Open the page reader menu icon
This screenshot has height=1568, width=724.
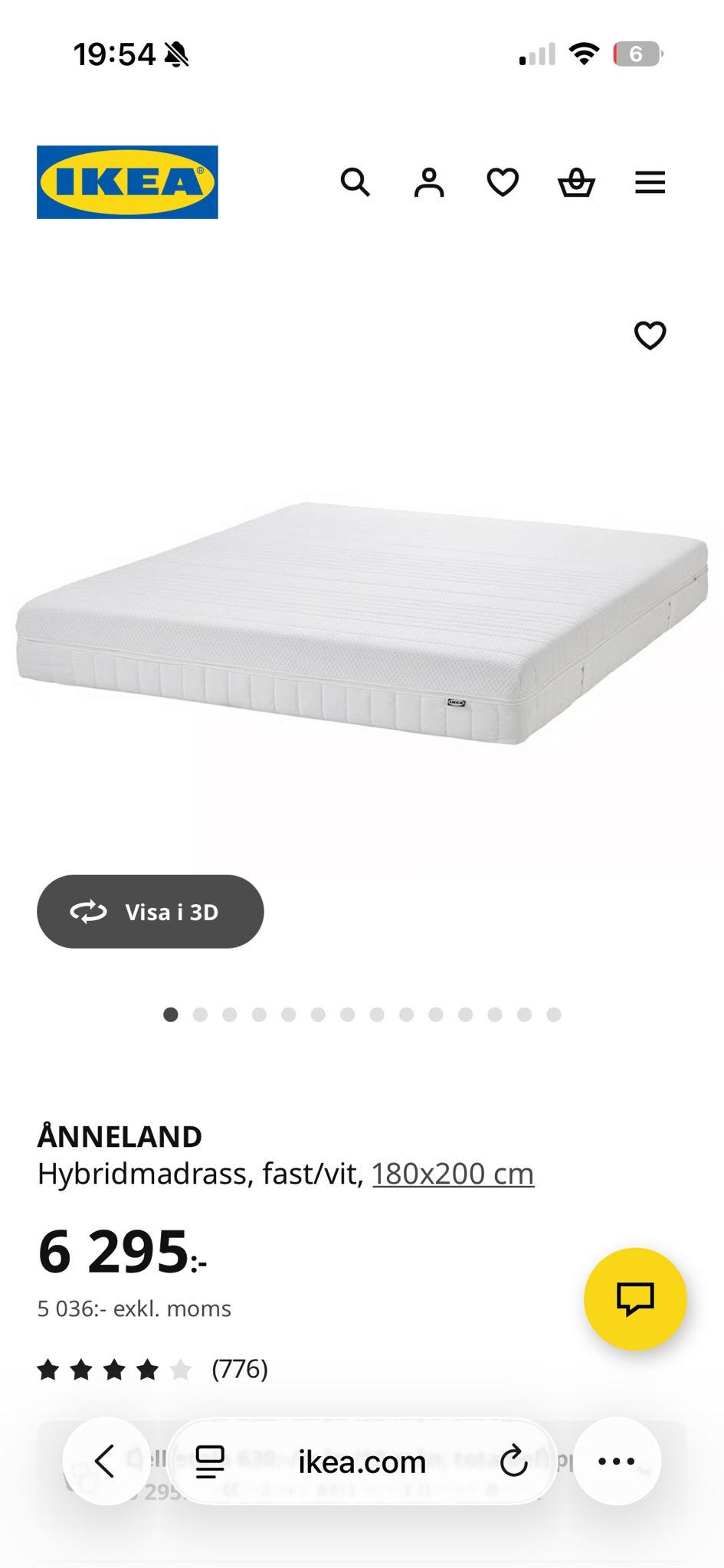[x=210, y=1462]
